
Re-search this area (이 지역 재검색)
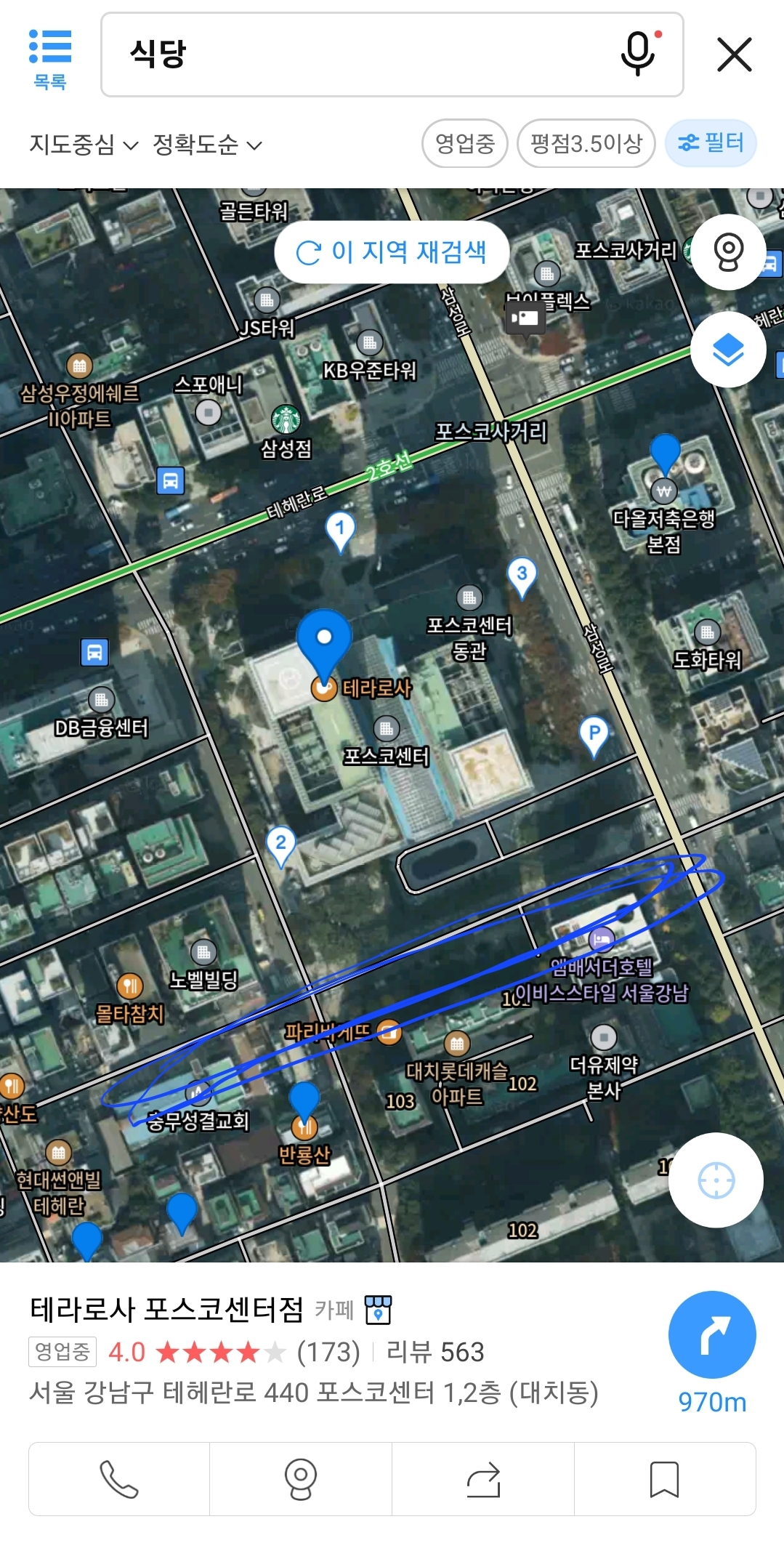click(x=392, y=252)
